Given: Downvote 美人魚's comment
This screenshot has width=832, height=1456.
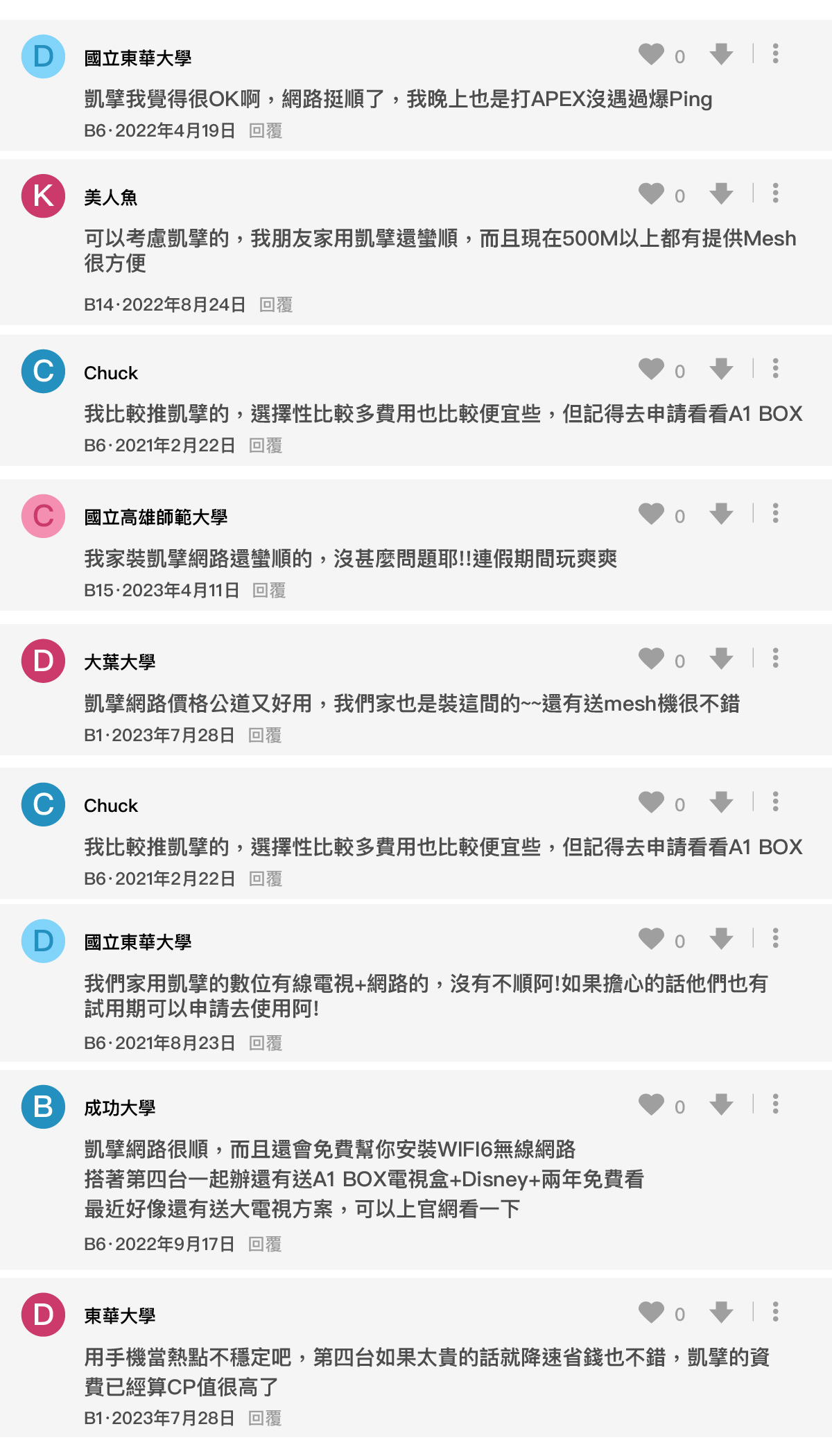Looking at the screenshot, I should (721, 193).
